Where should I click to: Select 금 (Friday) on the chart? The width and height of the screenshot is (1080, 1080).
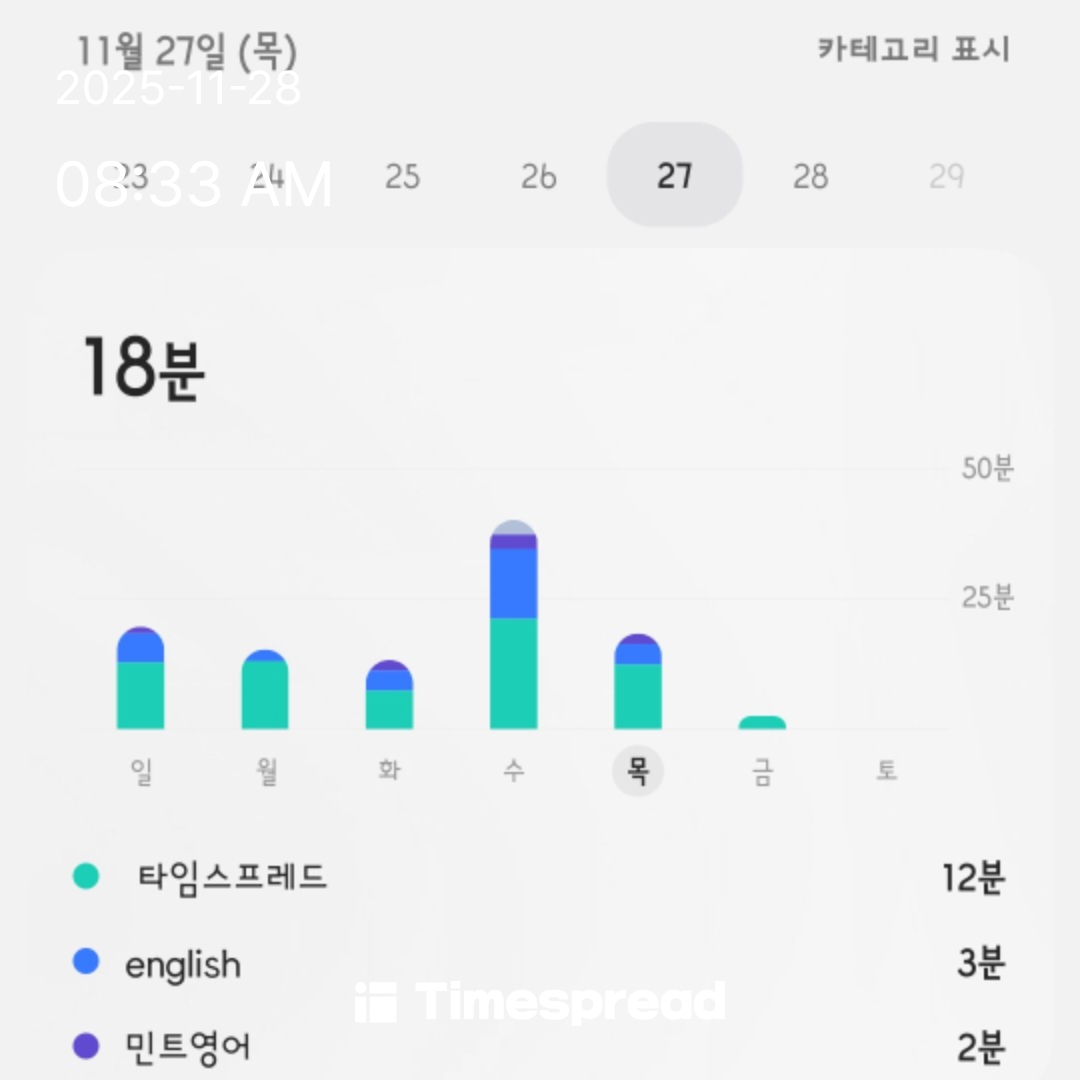click(762, 770)
